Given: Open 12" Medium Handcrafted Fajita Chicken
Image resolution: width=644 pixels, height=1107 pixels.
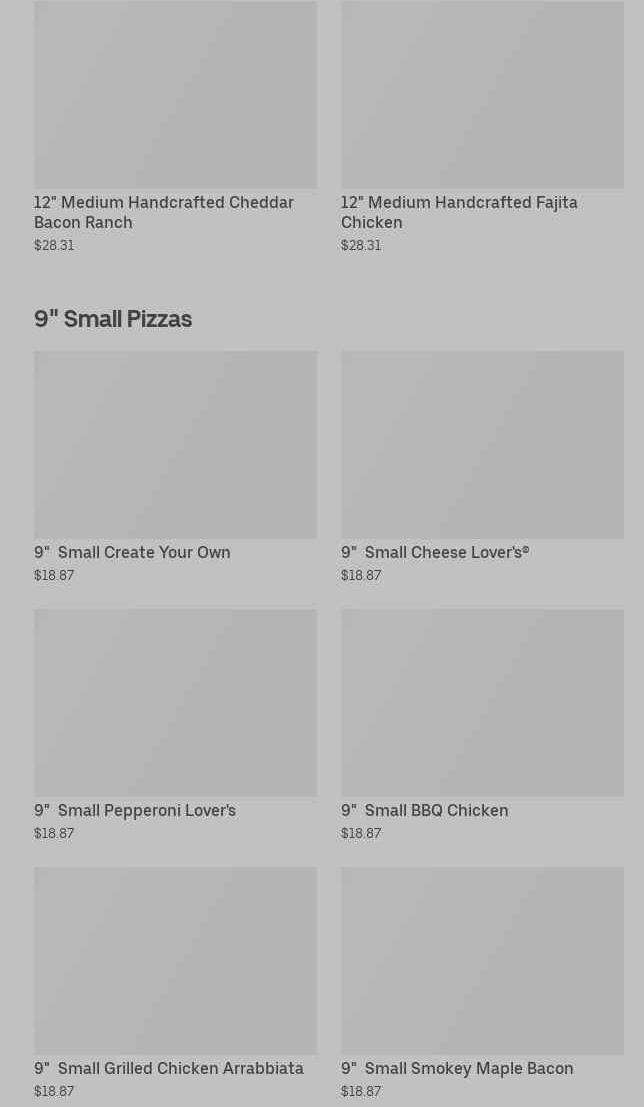Looking at the screenshot, I should click(481, 130).
